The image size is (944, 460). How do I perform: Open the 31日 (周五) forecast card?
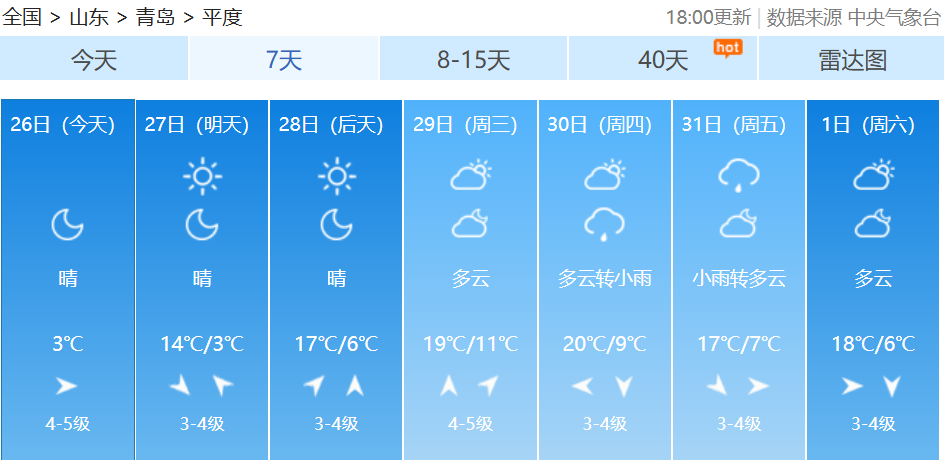tap(739, 279)
